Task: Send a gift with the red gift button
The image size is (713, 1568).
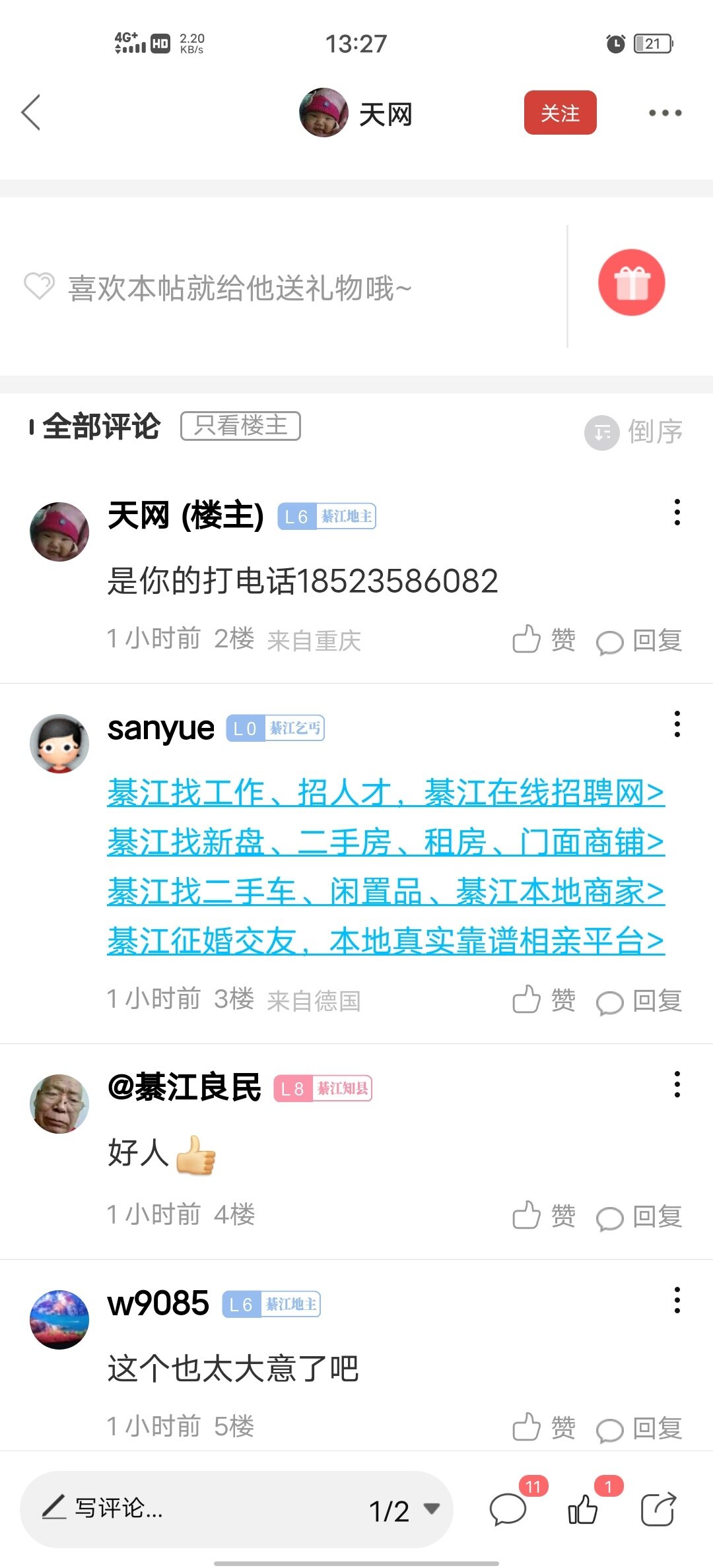Action: click(631, 282)
